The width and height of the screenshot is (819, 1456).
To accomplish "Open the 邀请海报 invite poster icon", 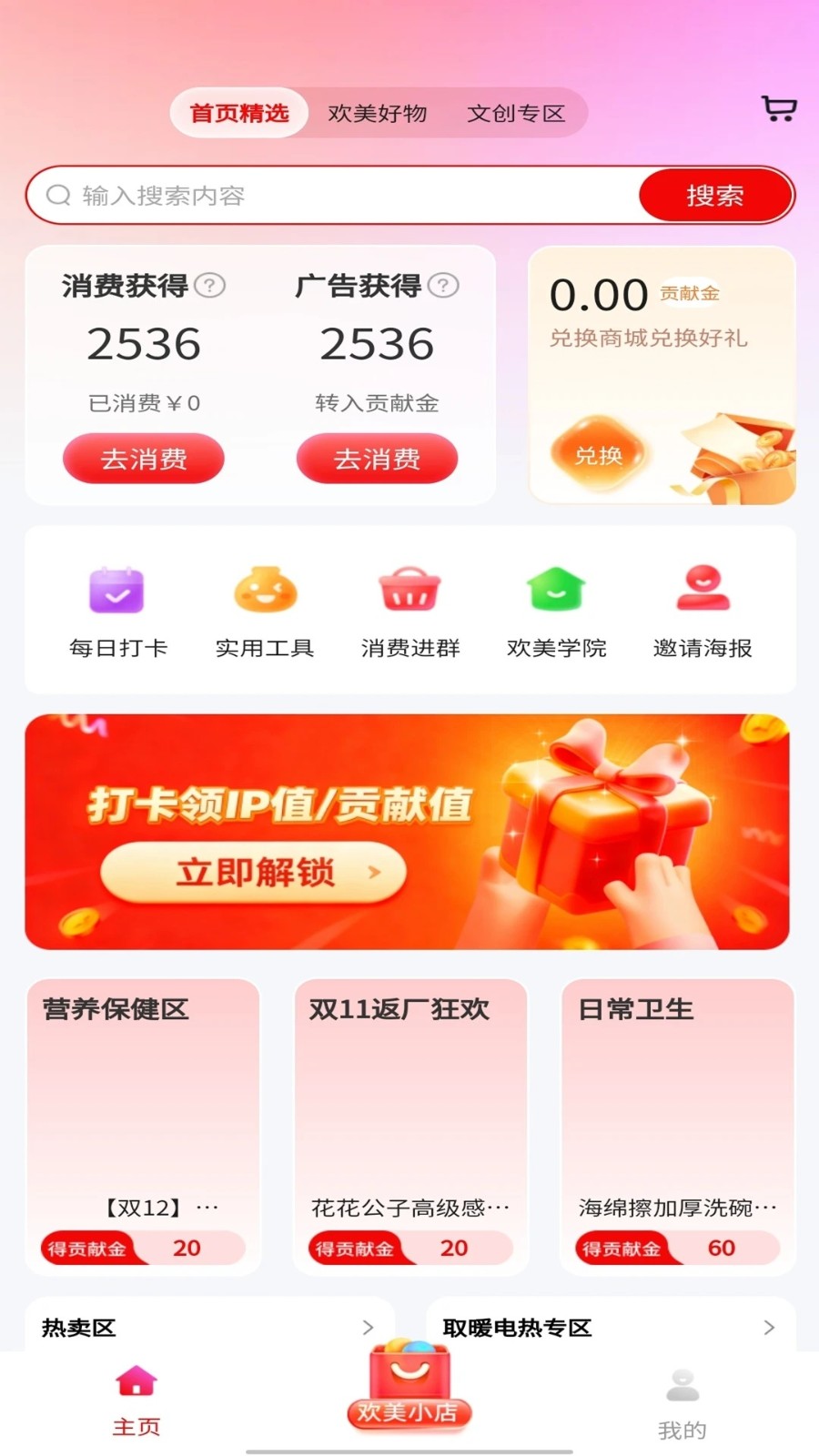I will (701, 590).
